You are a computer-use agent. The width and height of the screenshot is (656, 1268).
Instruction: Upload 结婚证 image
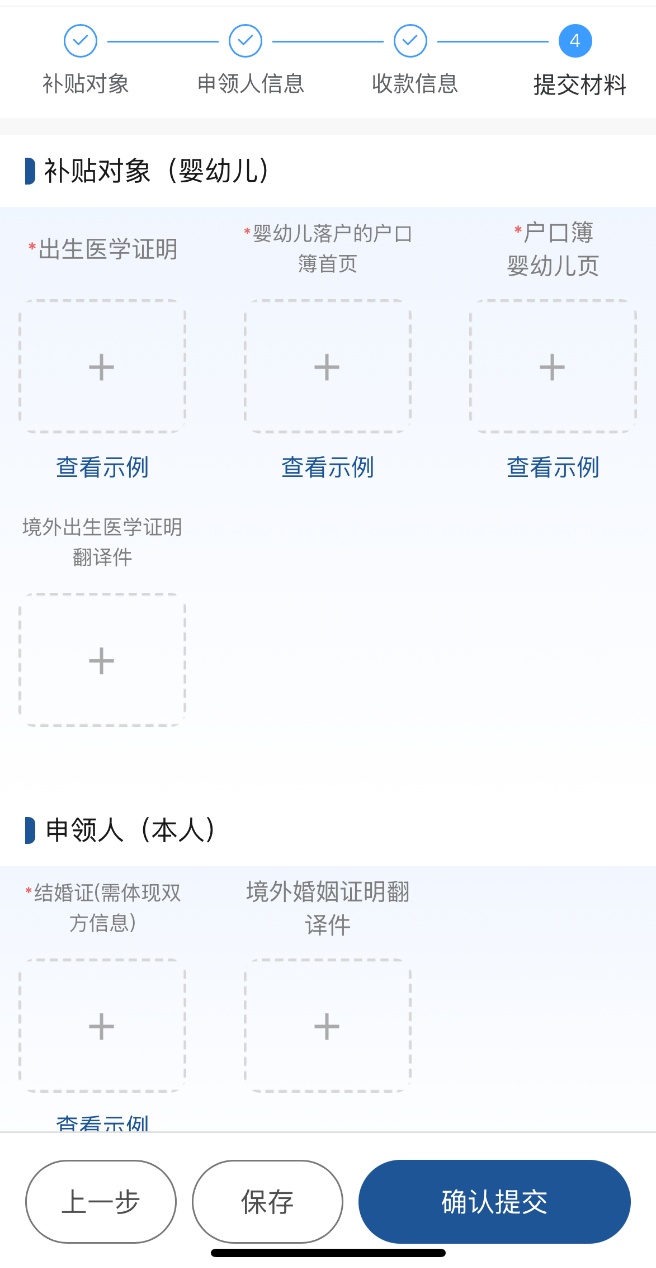point(101,1026)
